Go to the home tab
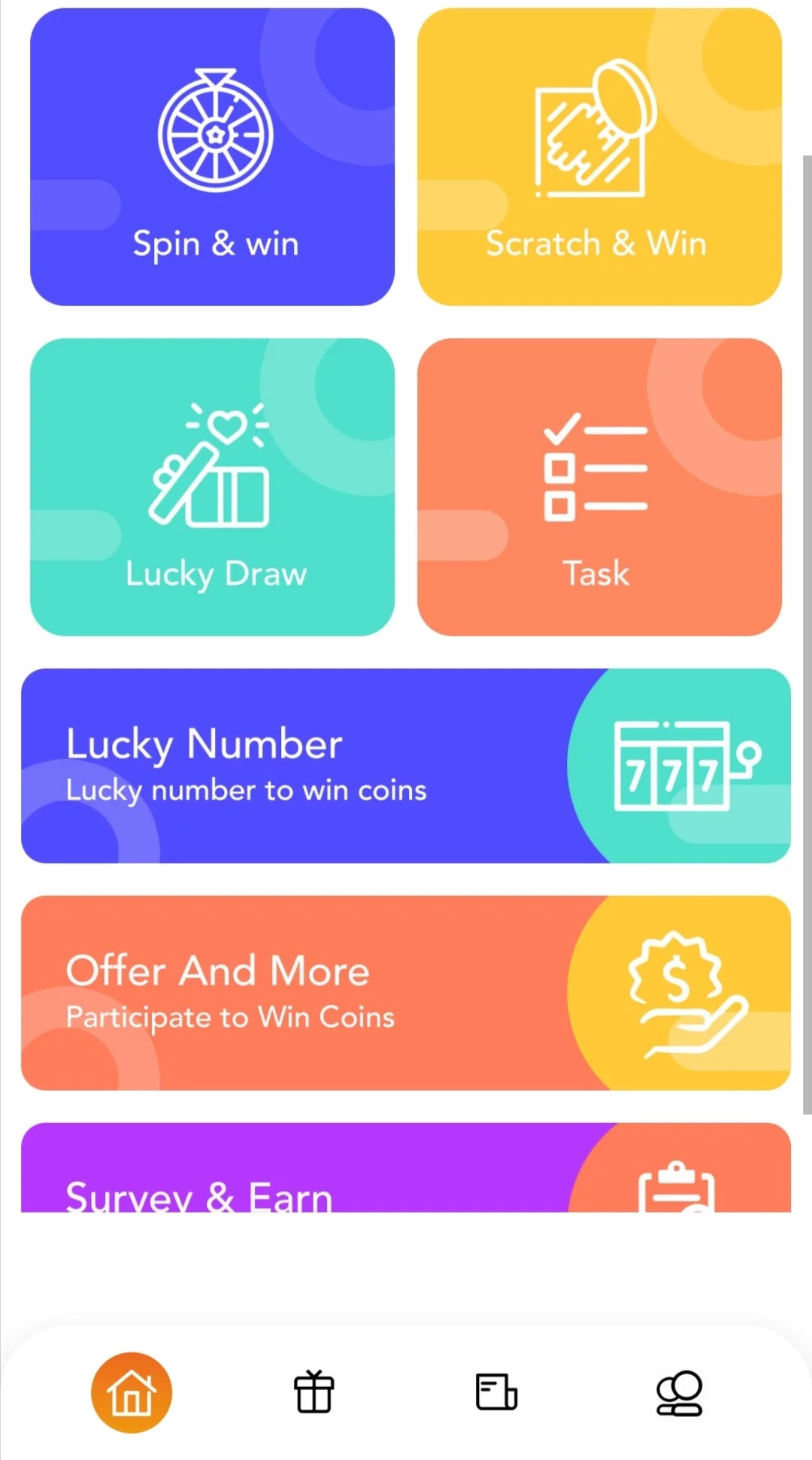 (x=132, y=1392)
